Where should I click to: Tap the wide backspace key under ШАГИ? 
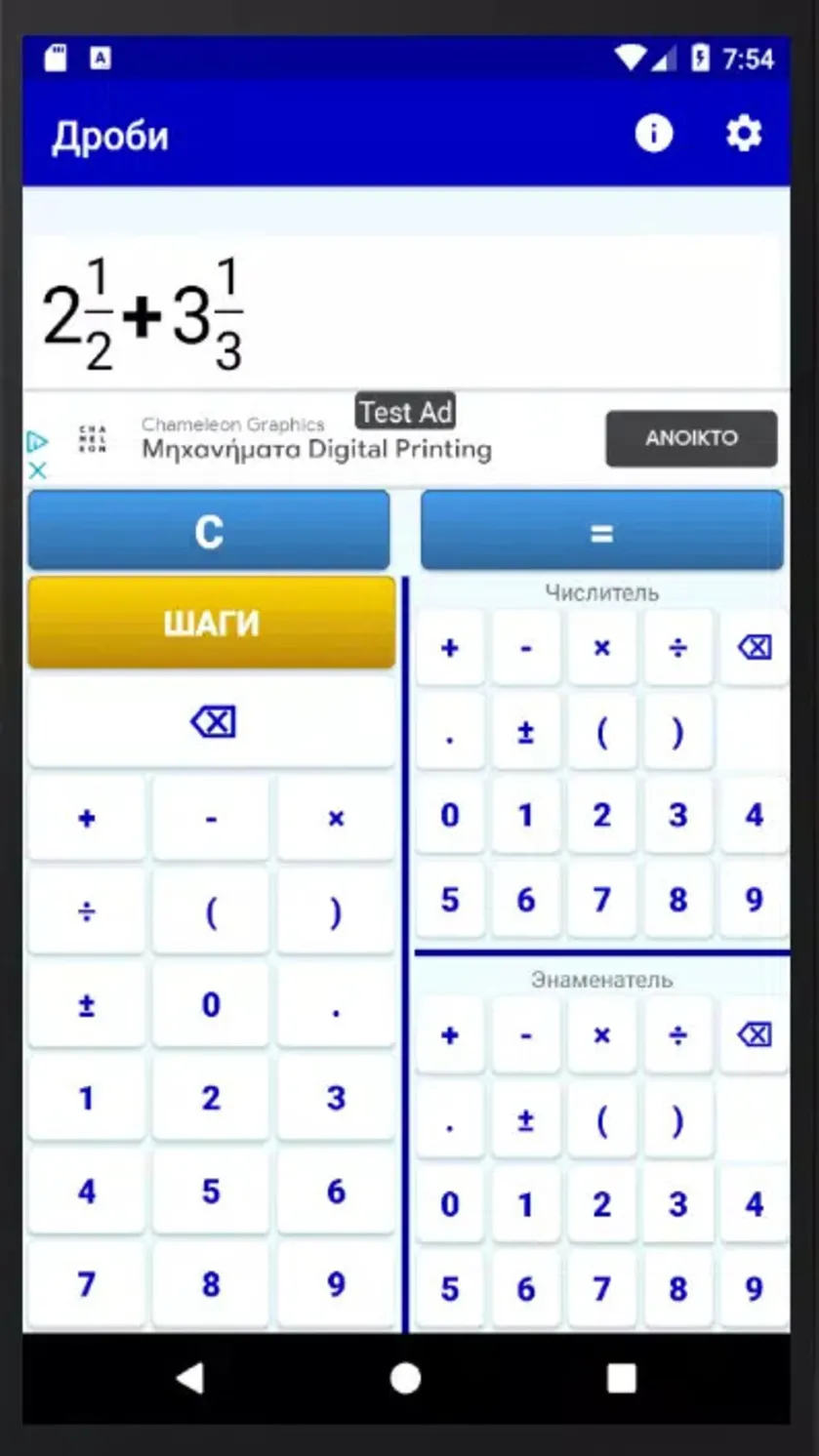pos(212,722)
